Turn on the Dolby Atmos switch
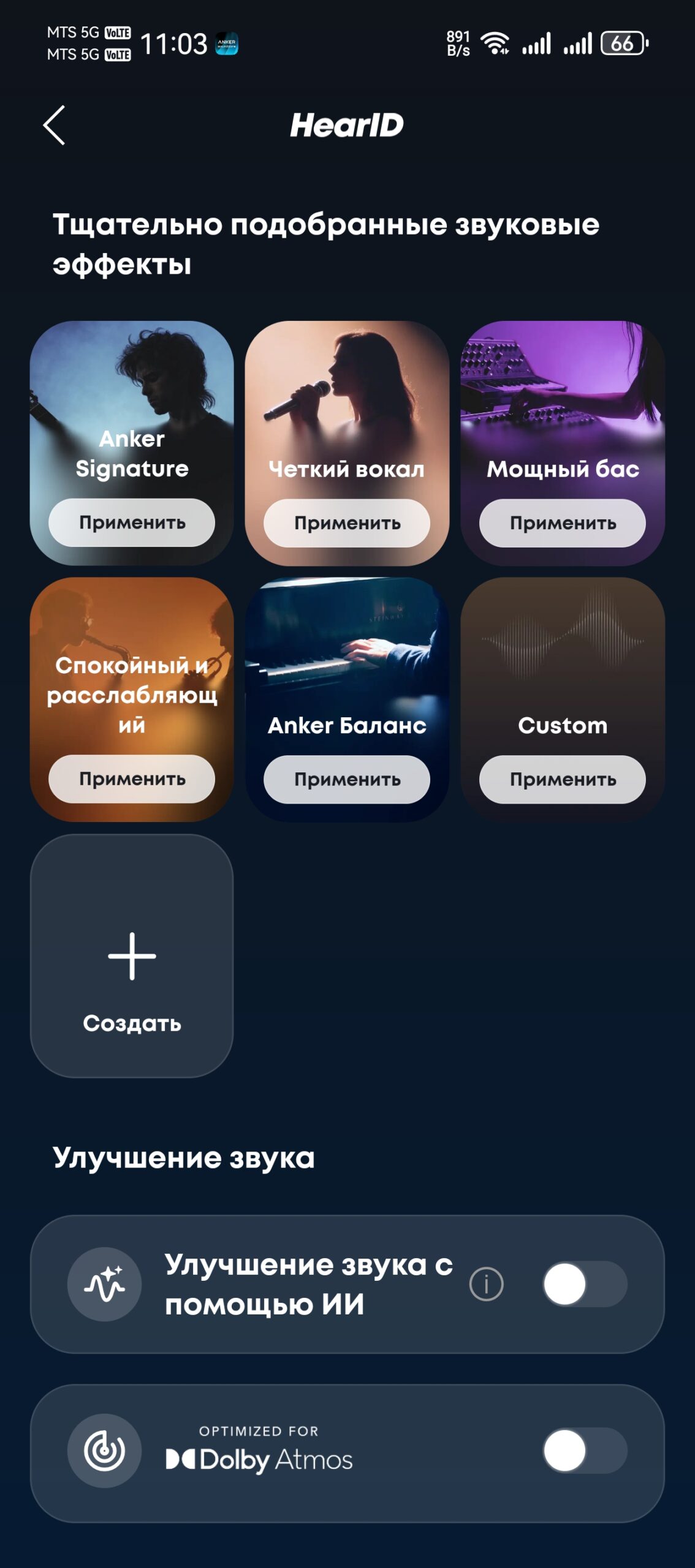 585,1450
